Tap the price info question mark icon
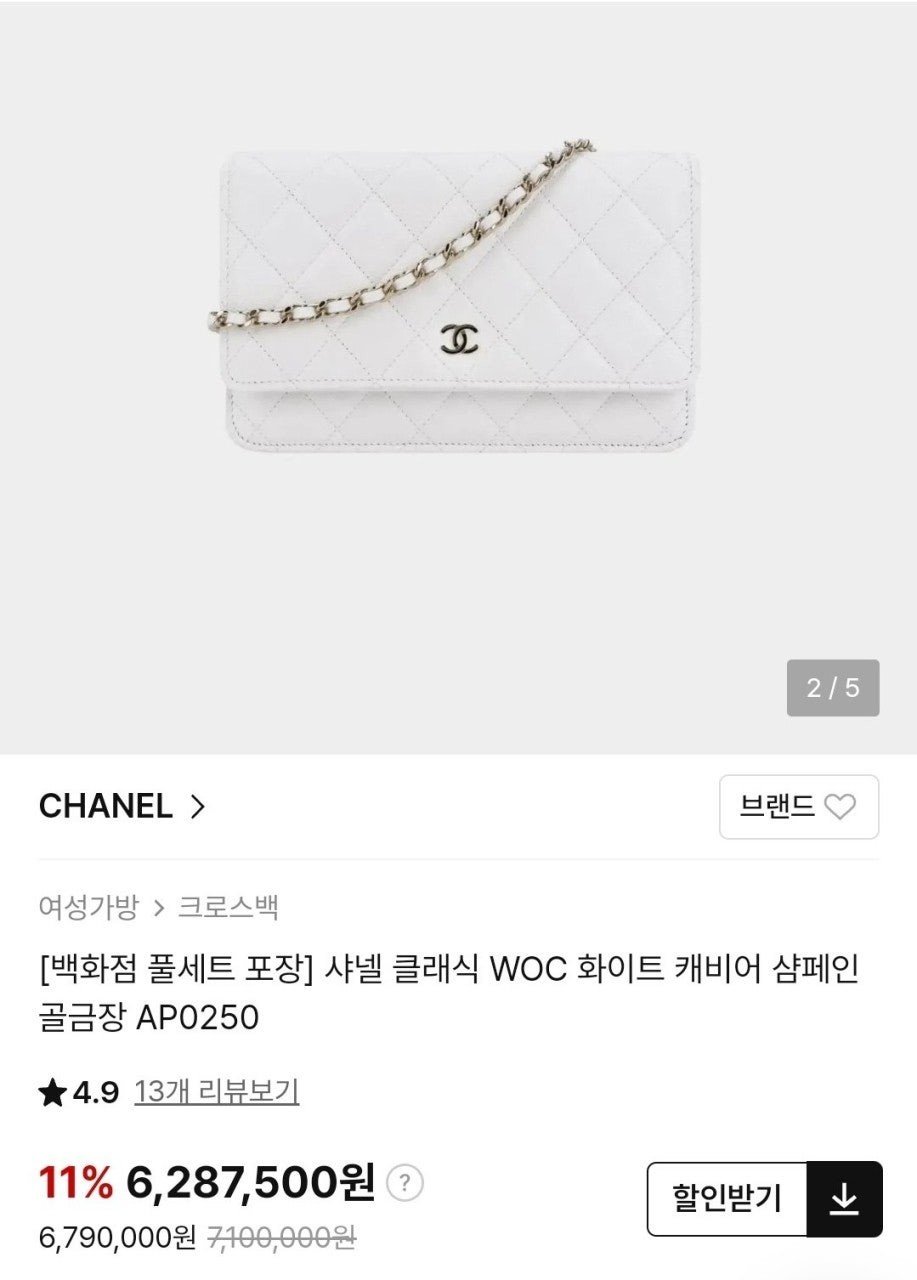Viewport: 917px width, 1280px height. click(404, 1183)
